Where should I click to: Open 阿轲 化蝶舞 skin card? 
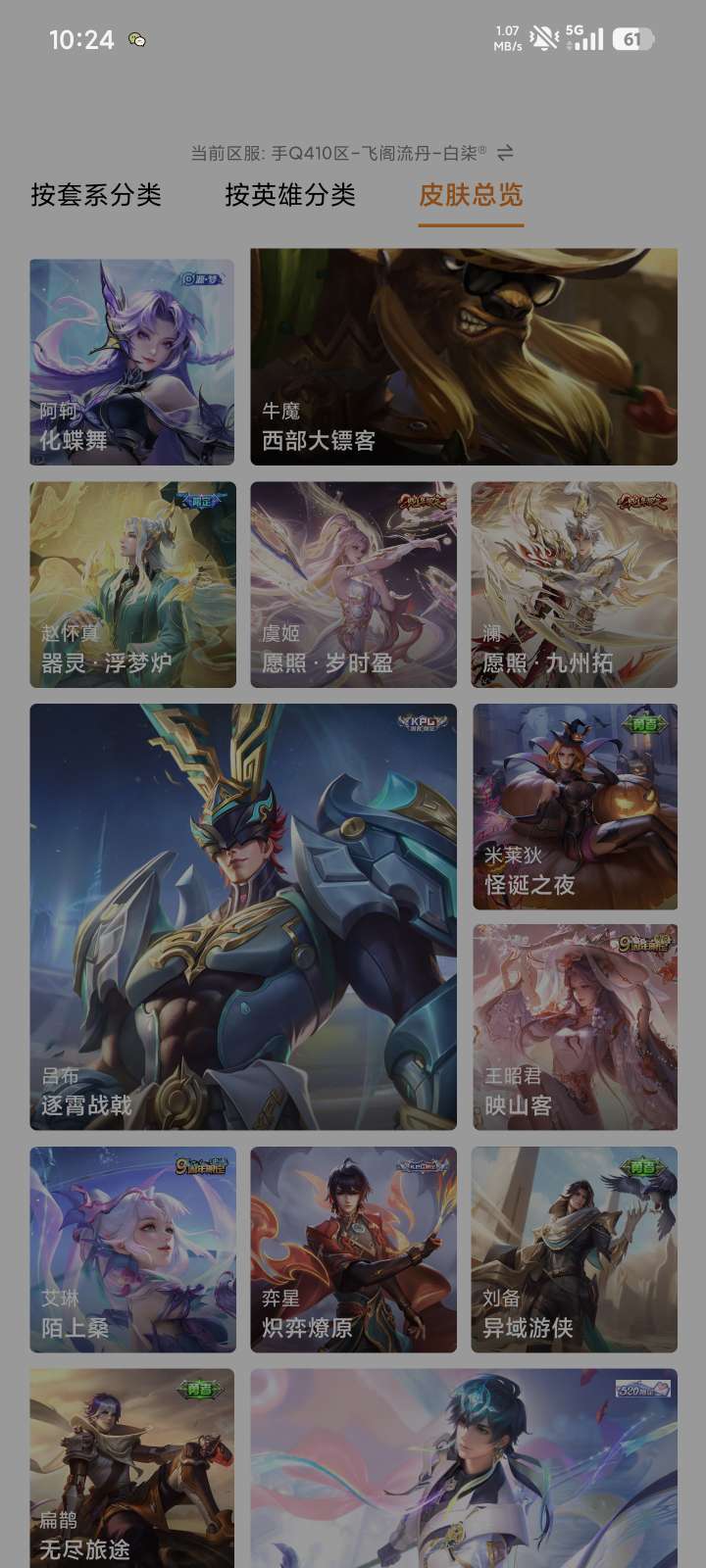pyautogui.click(x=132, y=362)
